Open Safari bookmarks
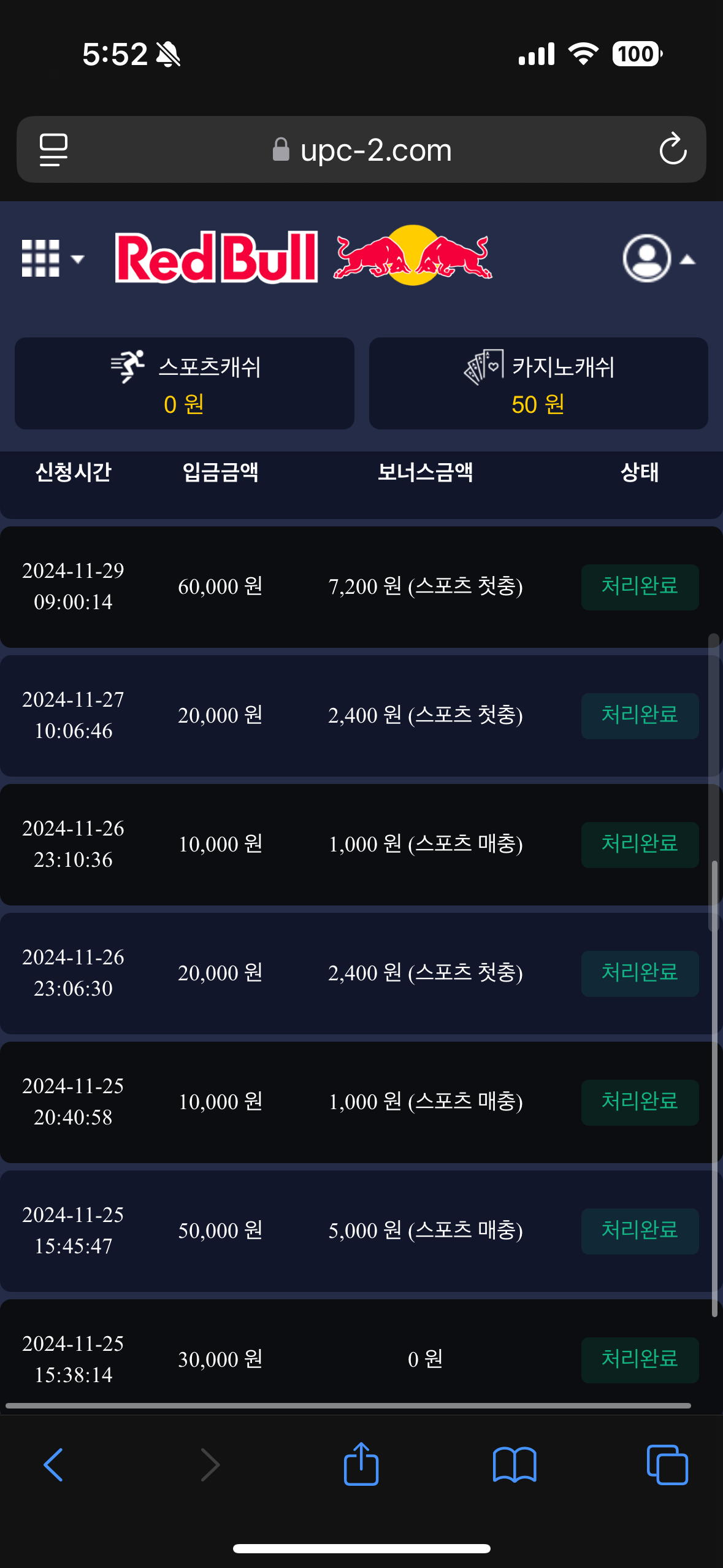This screenshot has height=1568, width=723. click(x=514, y=1464)
